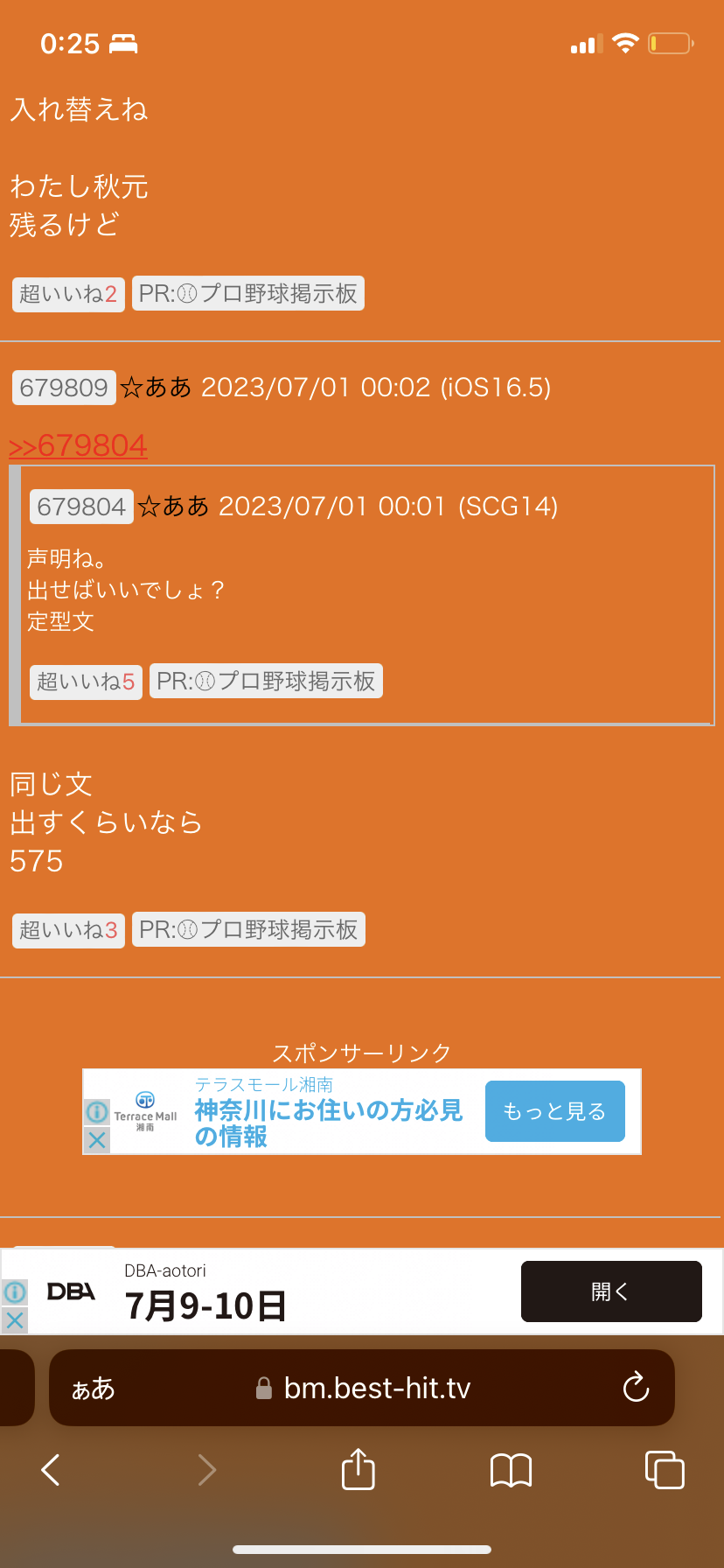
Task: Dismiss the DBA-aotori bottom ad
Action: pyautogui.click(x=15, y=1319)
